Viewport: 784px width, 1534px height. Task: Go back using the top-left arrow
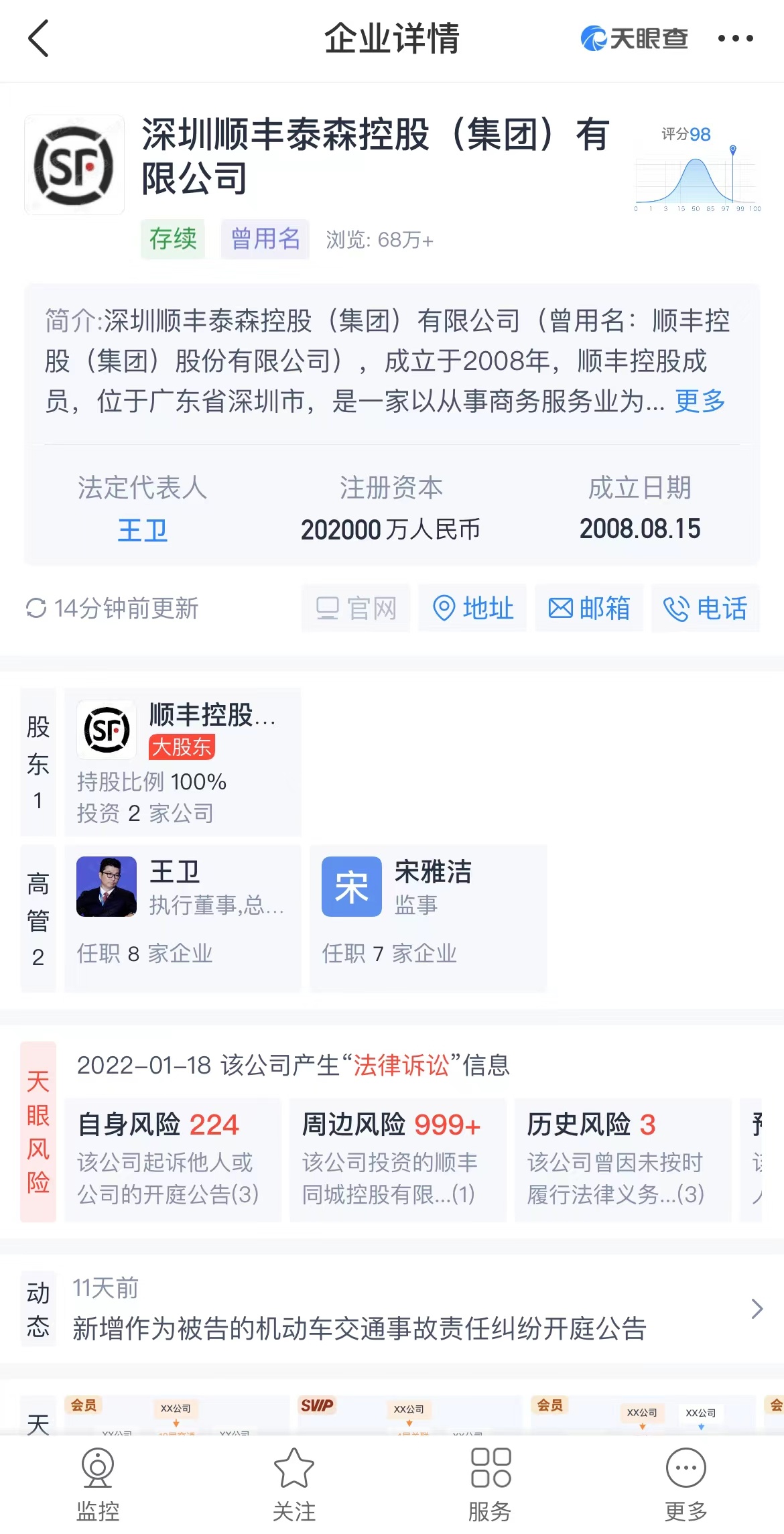click(39, 38)
